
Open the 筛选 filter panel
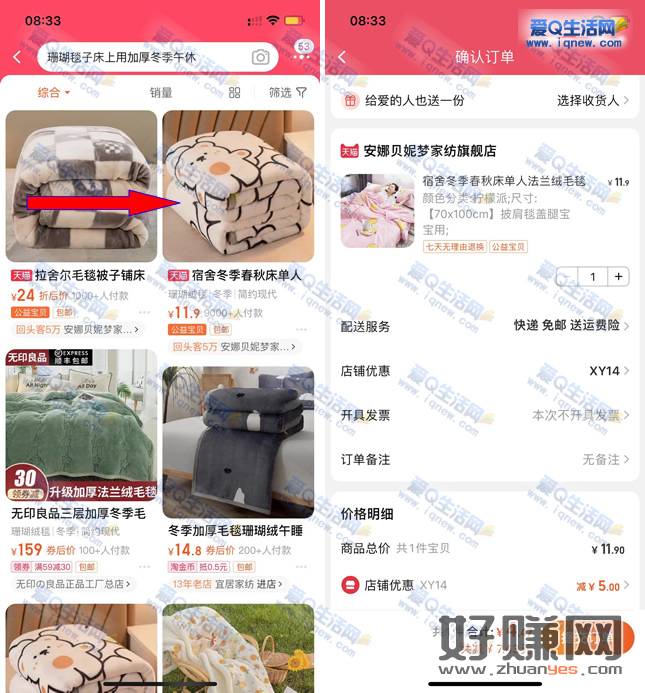tap(287, 92)
